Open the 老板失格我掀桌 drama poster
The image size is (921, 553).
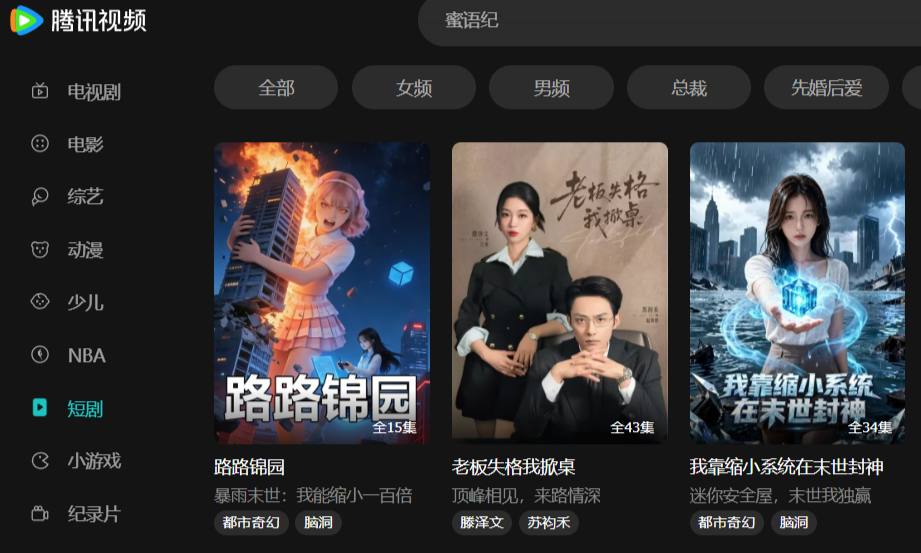[560, 293]
